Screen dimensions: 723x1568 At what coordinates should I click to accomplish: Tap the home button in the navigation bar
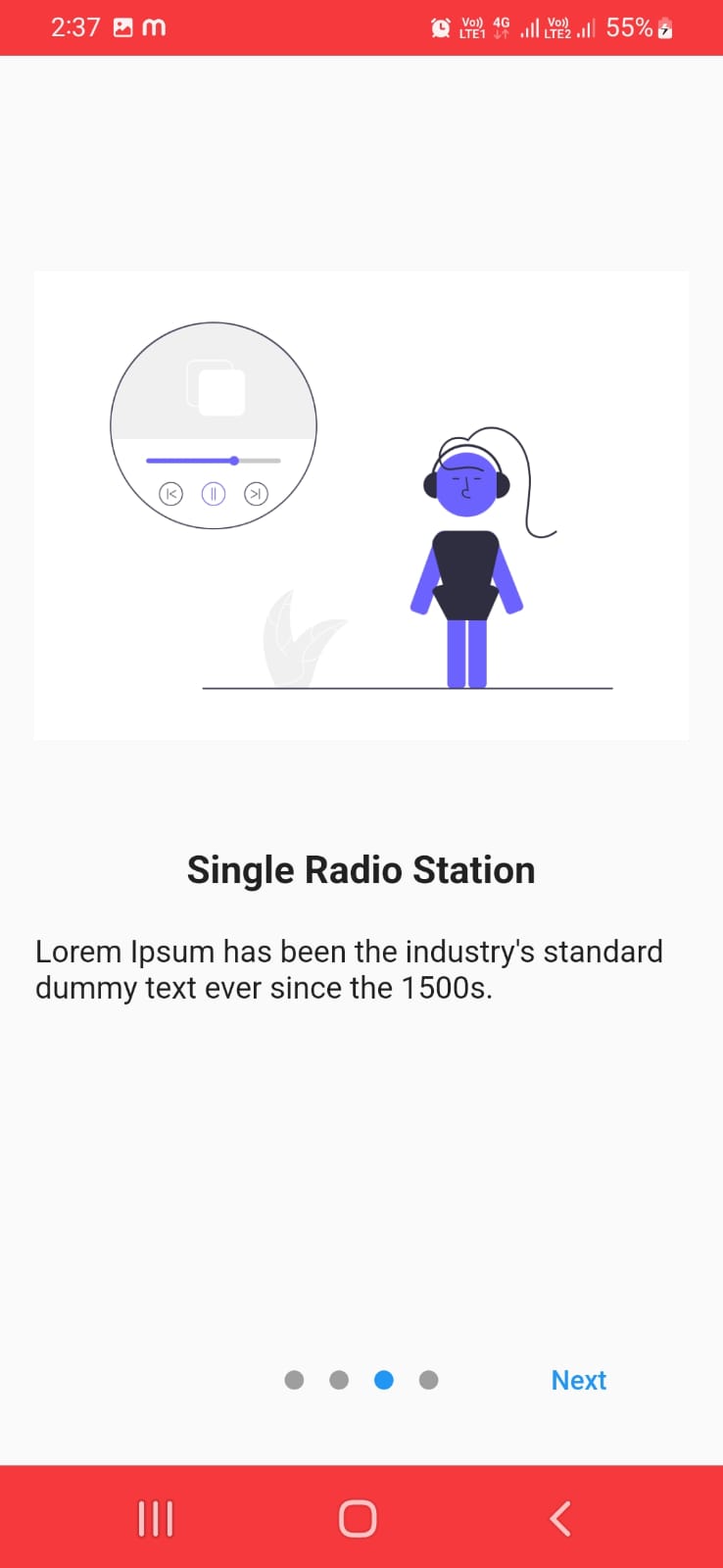(x=356, y=1518)
